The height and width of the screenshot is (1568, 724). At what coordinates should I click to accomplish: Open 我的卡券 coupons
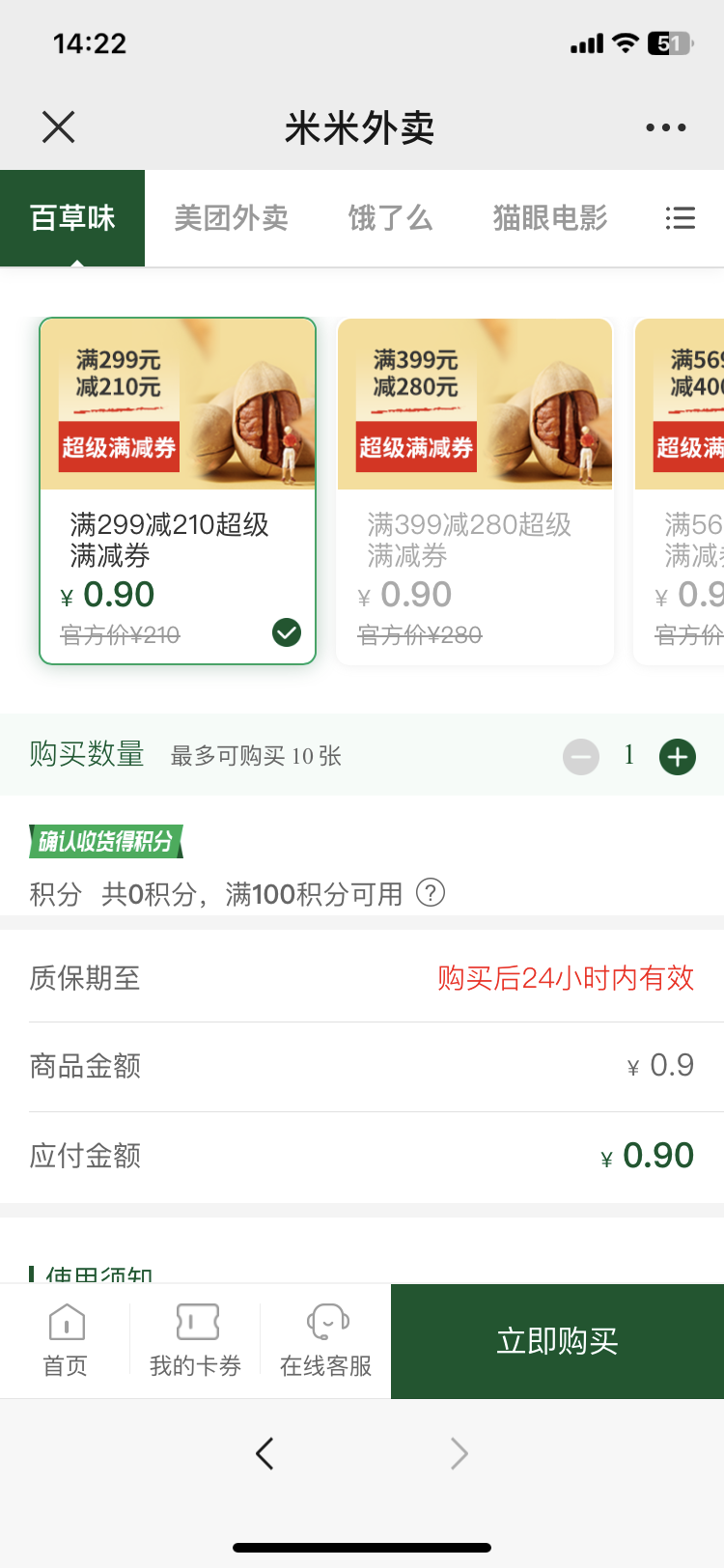(196, 1340)
